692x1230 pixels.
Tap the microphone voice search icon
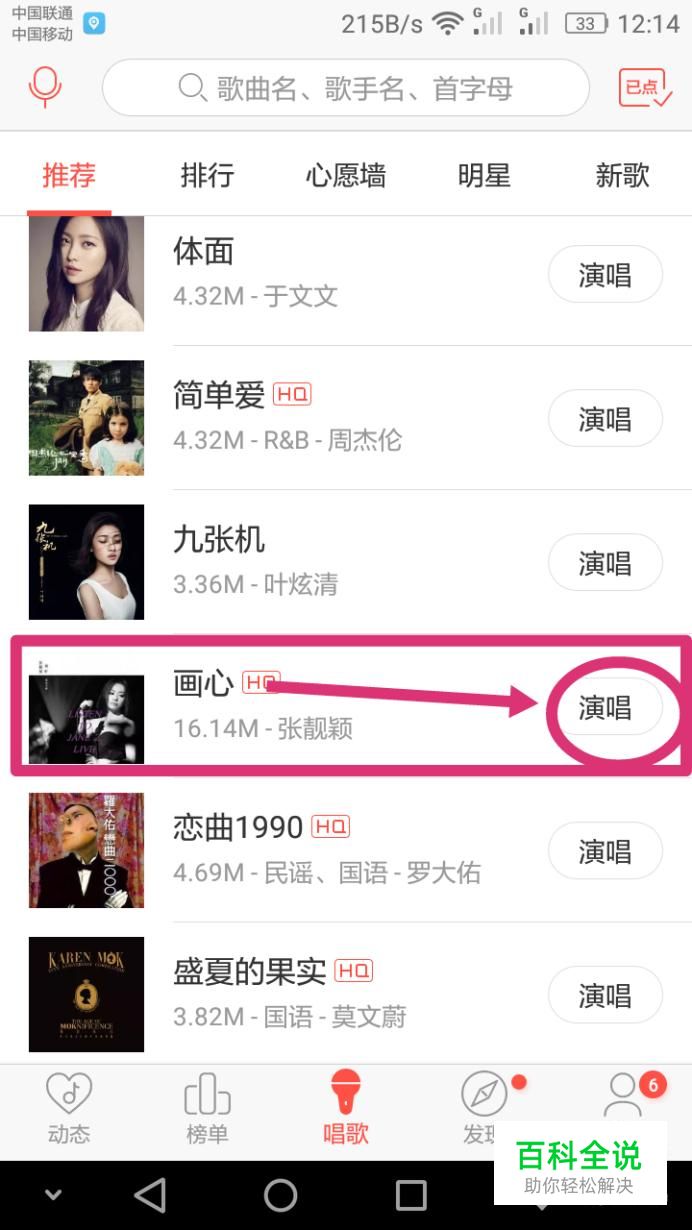coord(45,87)
